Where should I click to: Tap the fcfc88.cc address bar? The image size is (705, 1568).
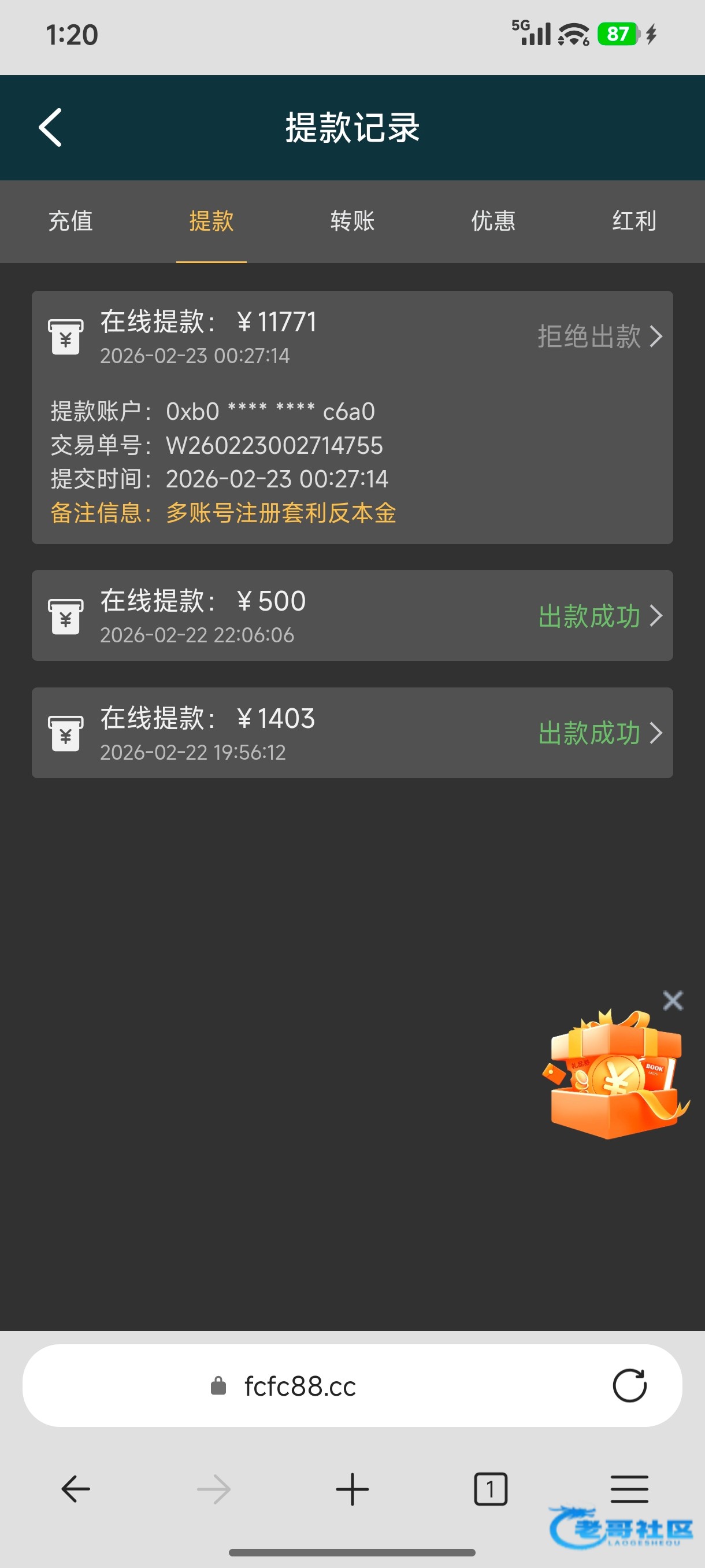click(300, 1386)
